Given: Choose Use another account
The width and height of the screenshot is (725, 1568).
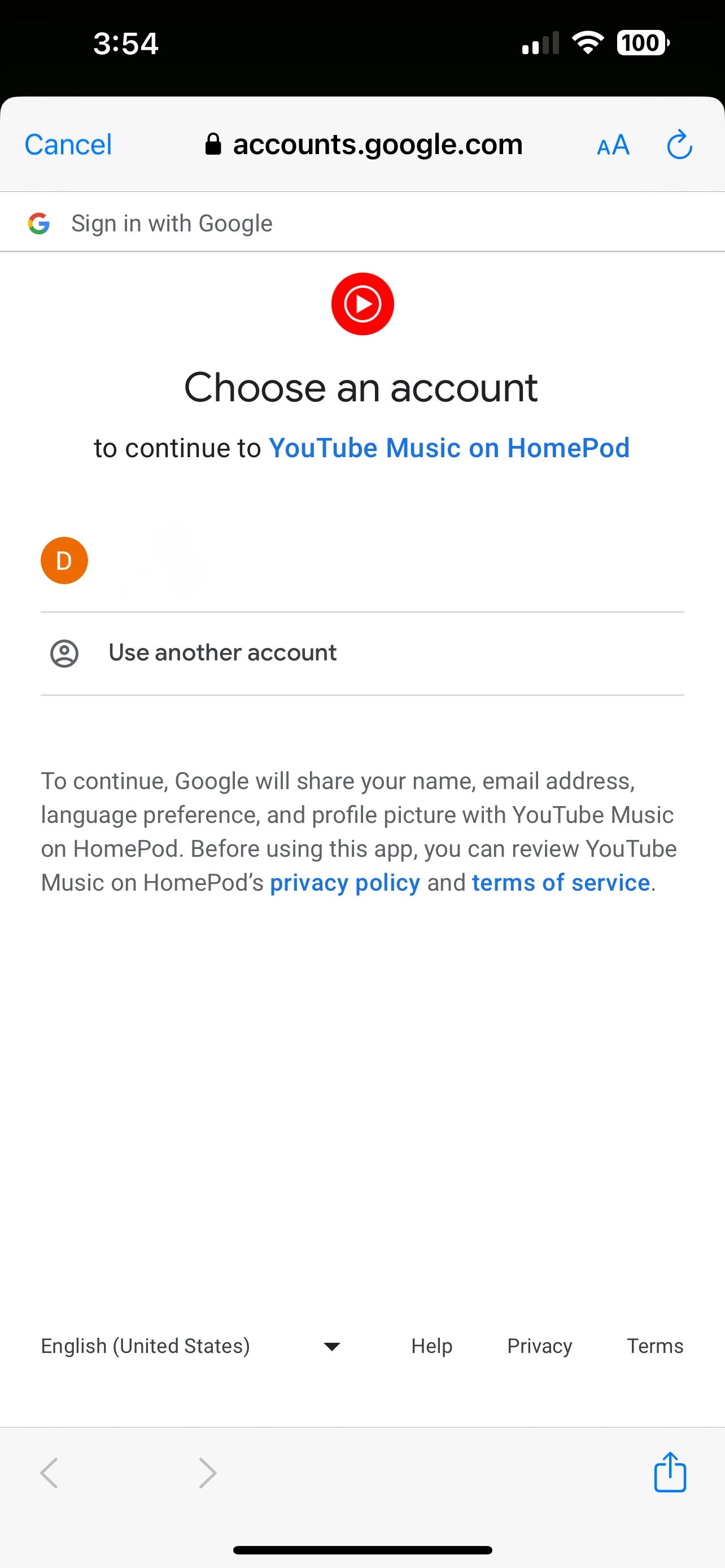Looking at the screenshot, I should tap(222, 652).
